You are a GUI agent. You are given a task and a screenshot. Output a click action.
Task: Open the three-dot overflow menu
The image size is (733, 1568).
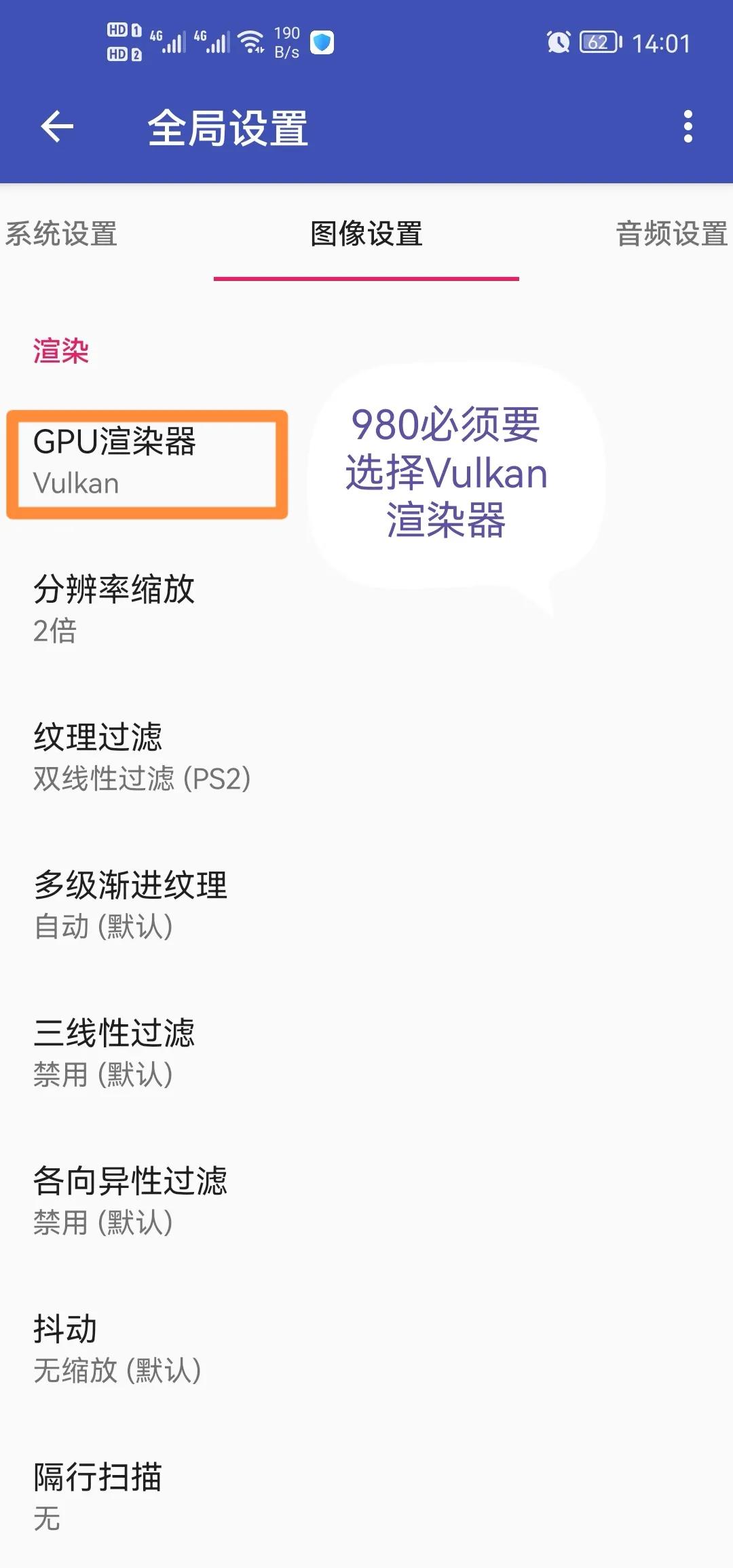click(688, 127)
